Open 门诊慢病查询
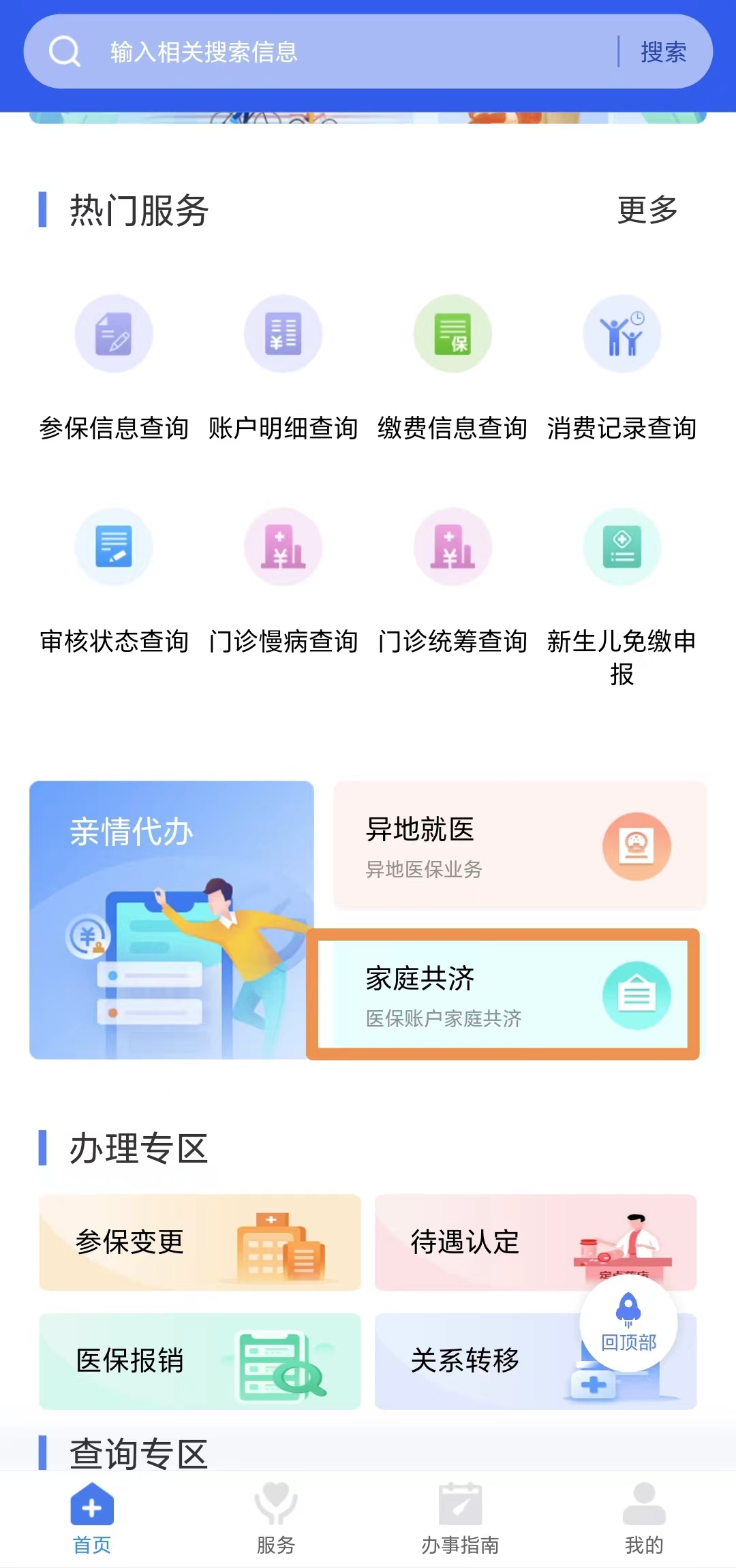 (283, 581)
